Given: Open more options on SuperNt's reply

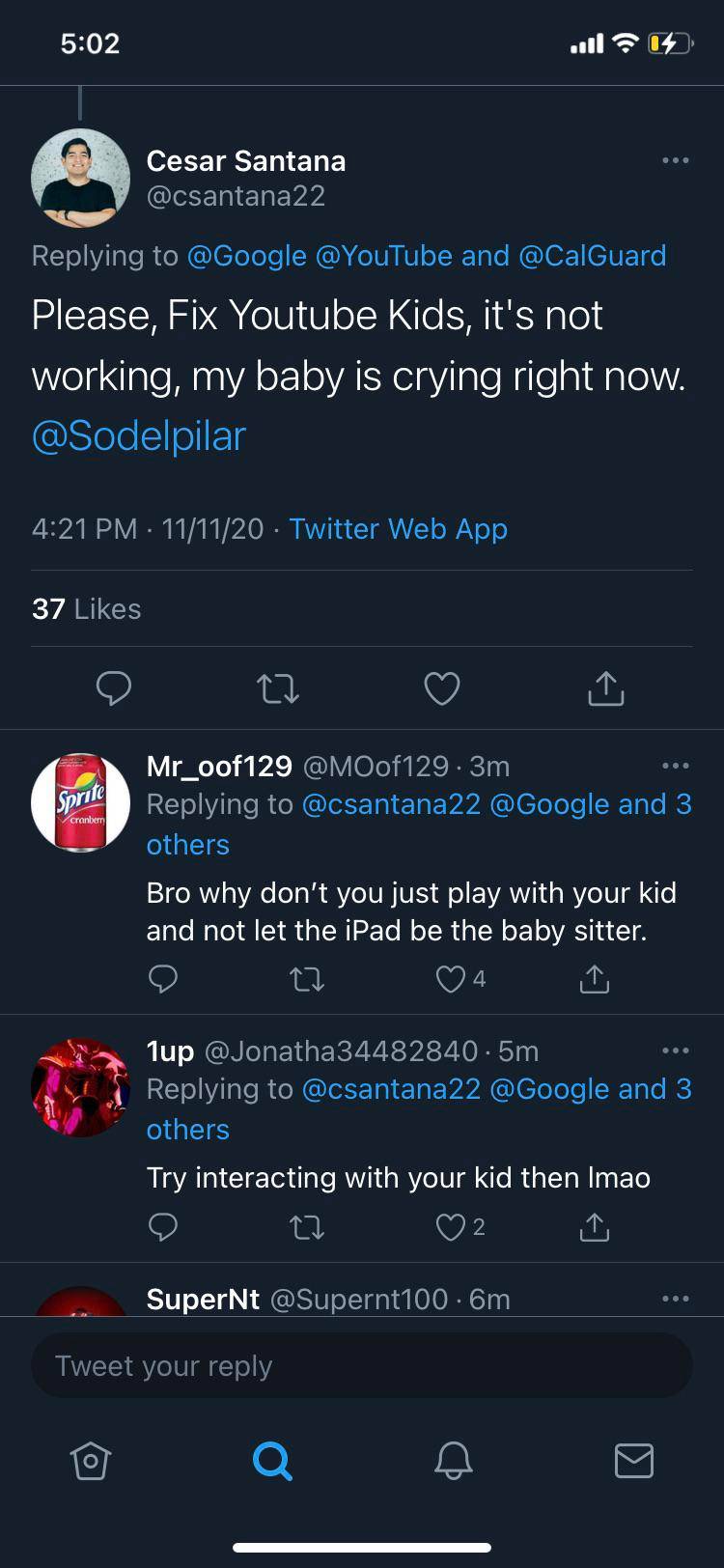Looking at the screenshot, I should pyautogui.click(x=676, y=1299).
